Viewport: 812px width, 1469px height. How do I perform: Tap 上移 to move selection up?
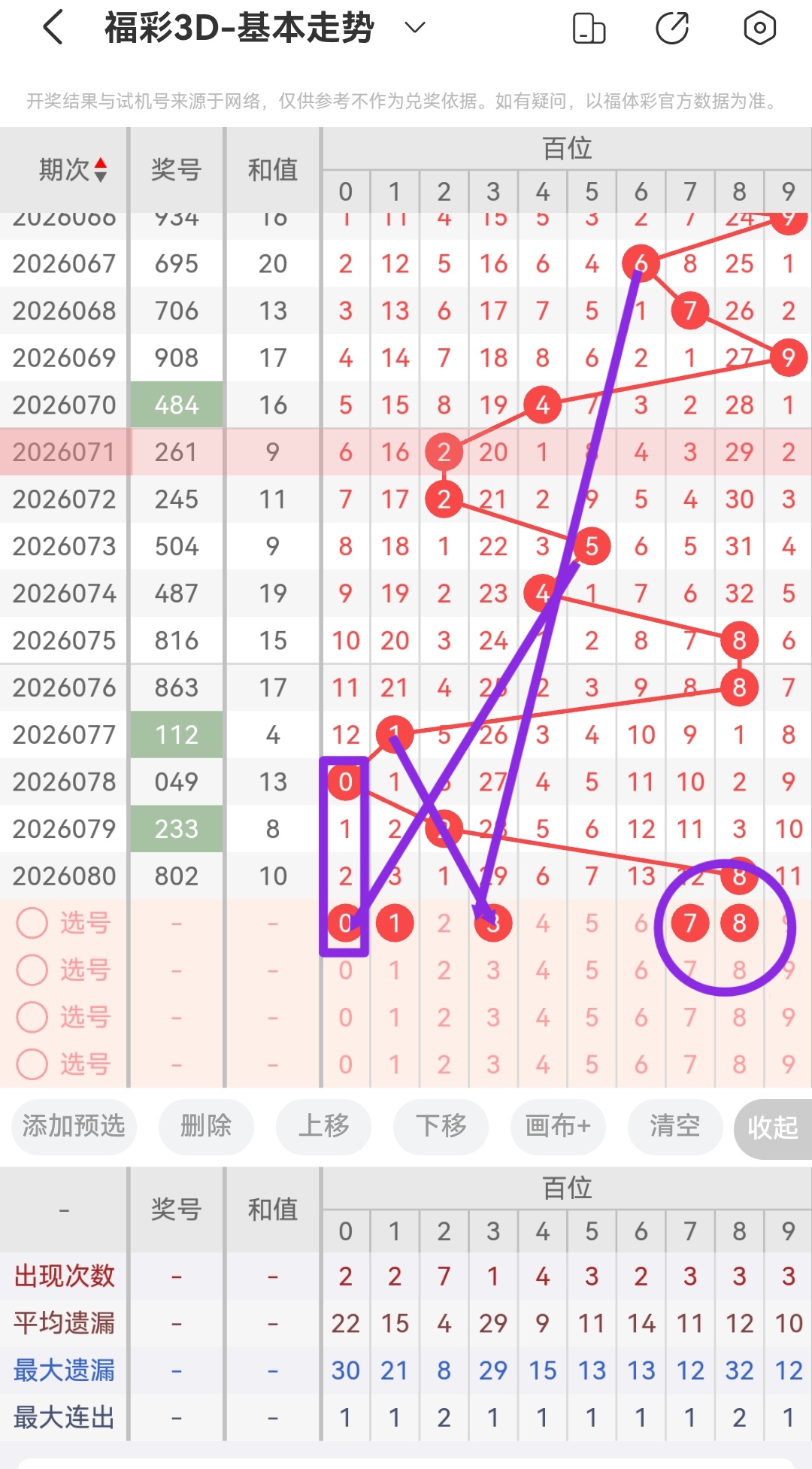[323, 1127]
